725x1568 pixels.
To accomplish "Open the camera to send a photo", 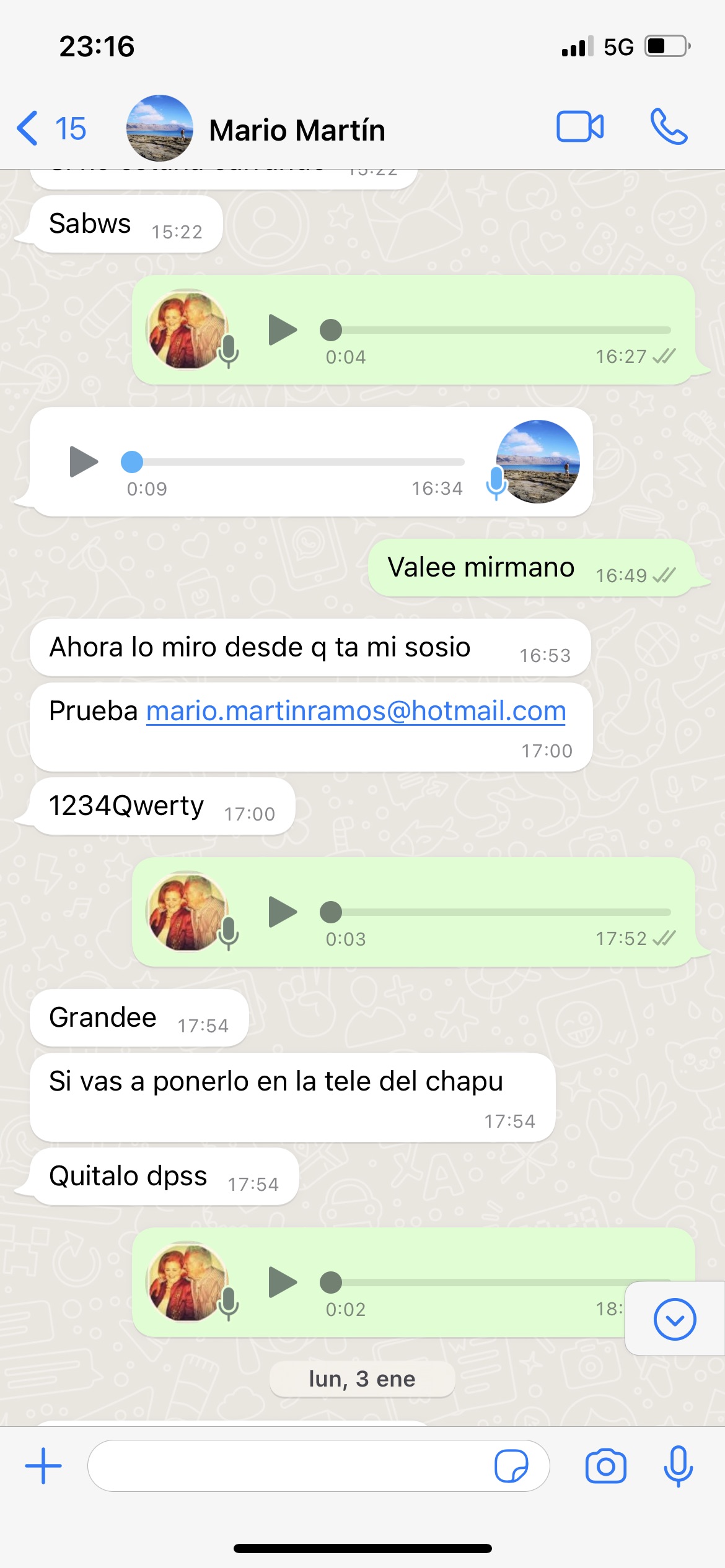I will point(605,1466).
